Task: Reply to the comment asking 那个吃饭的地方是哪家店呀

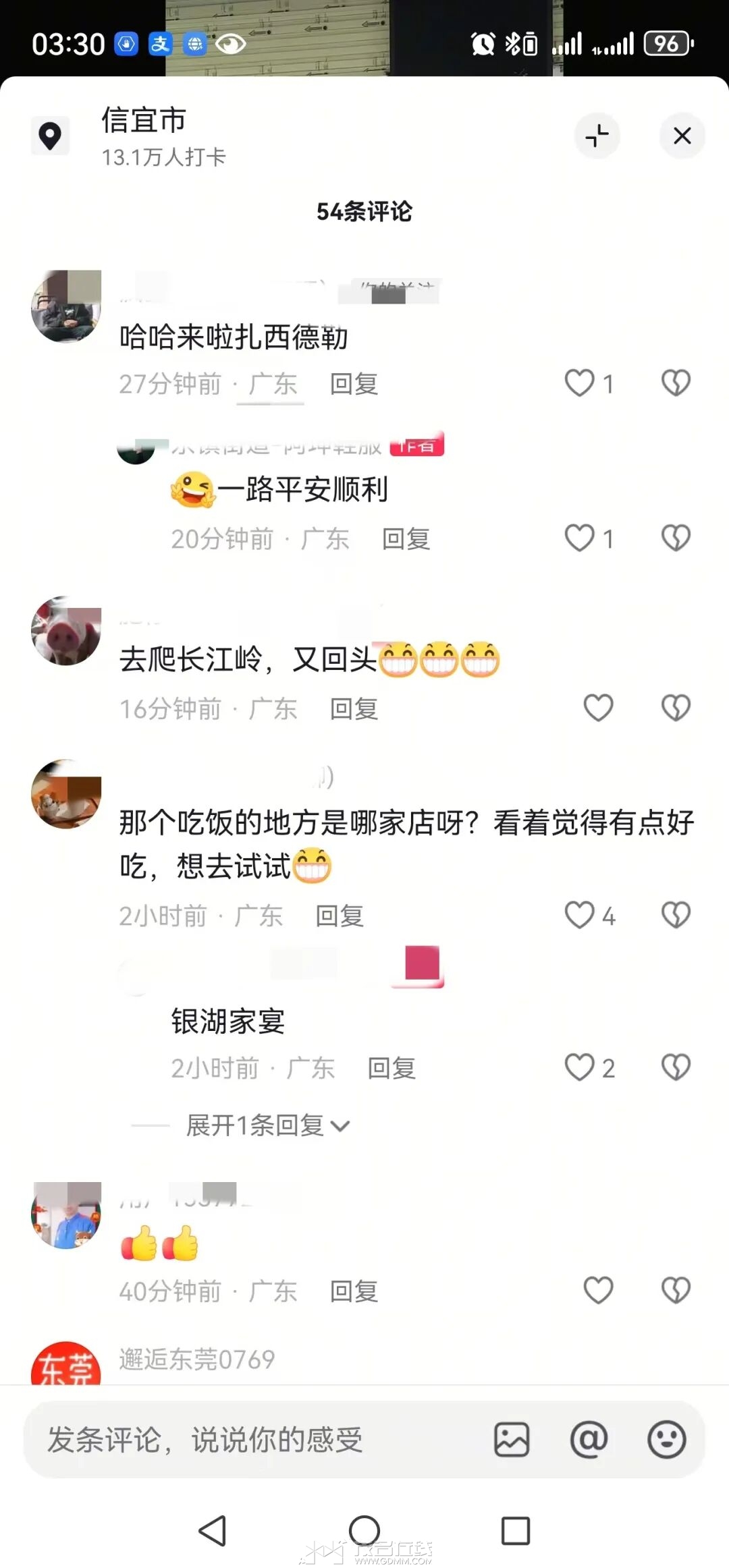Action: [x=340, y=916]
